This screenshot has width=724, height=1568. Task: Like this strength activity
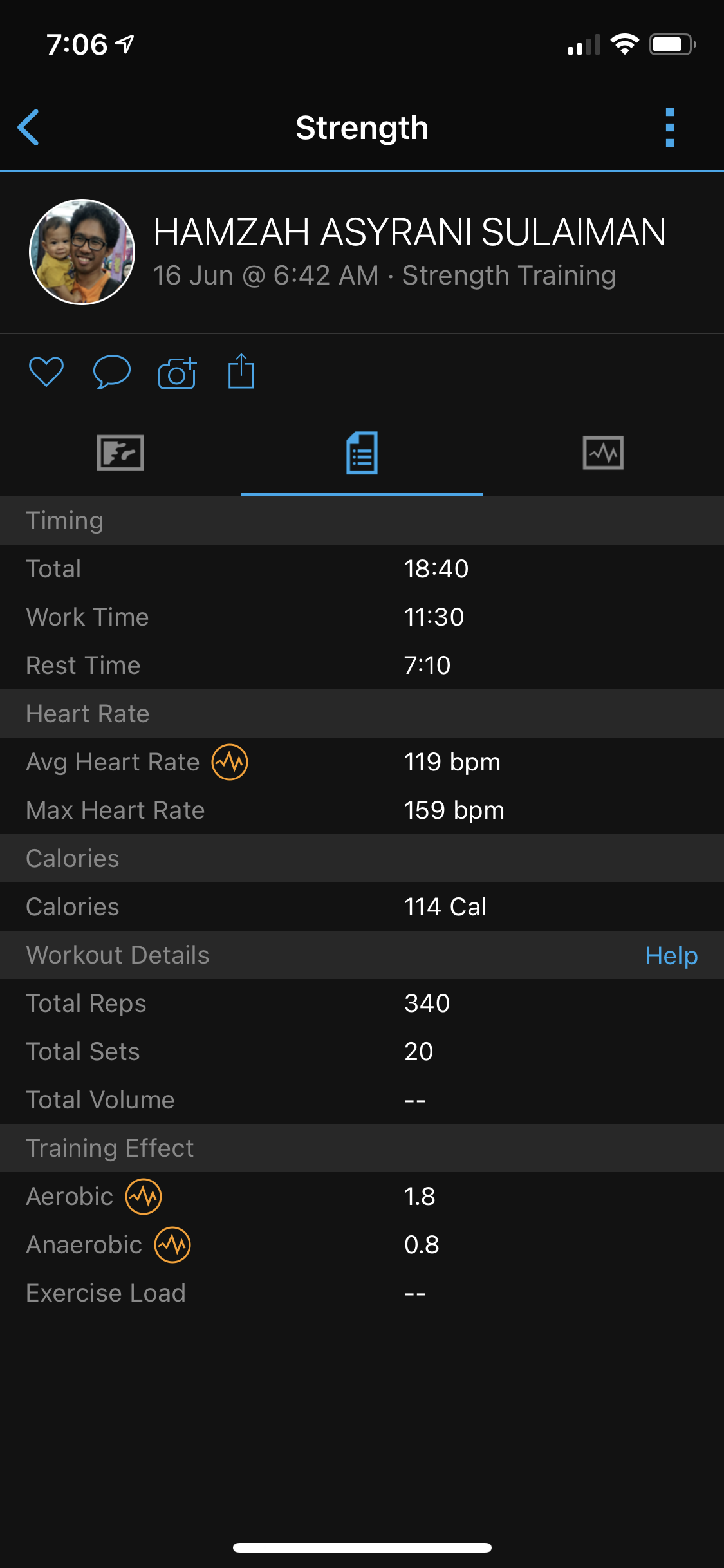tap(46, 372)
